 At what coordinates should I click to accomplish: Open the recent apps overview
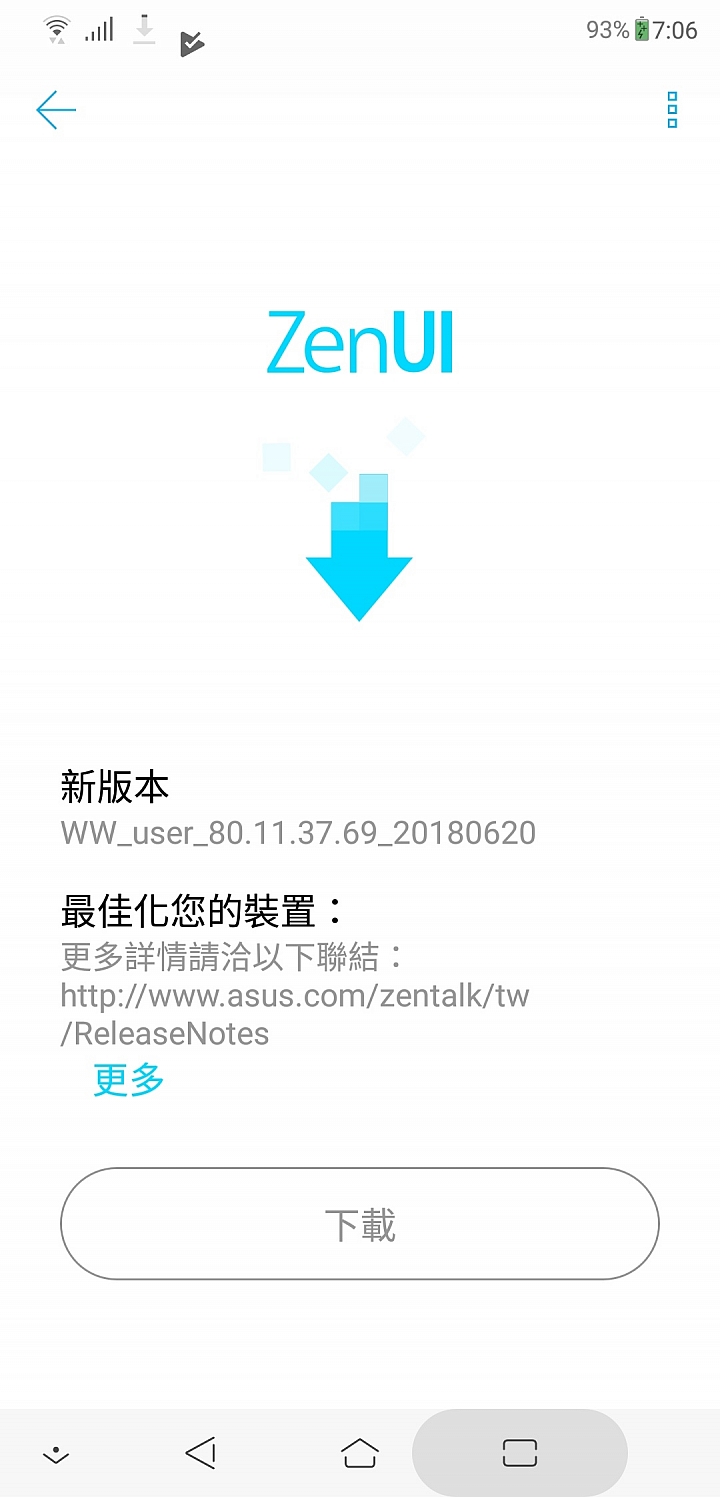click(x=520, y=1452)
